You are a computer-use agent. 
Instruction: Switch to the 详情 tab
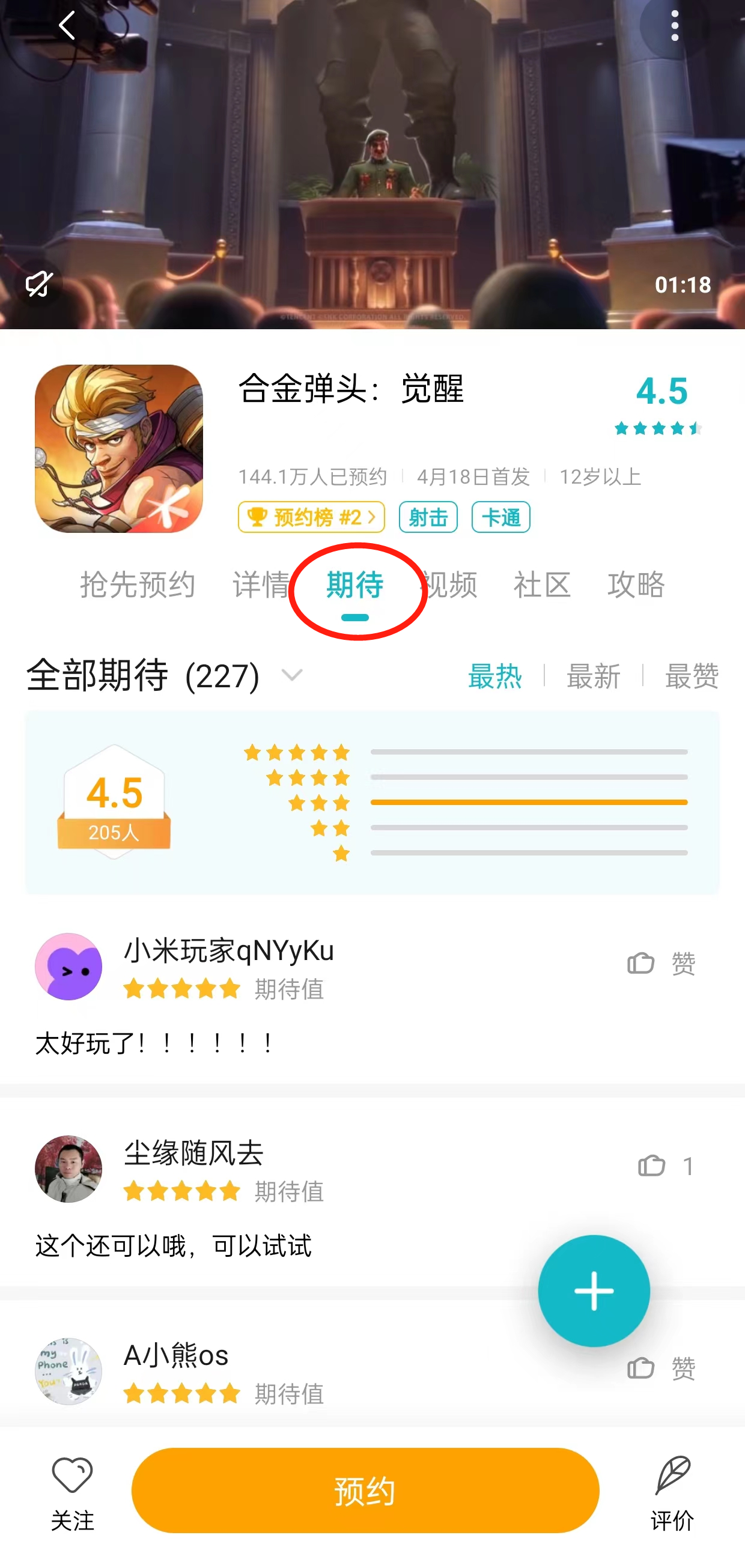261,585
